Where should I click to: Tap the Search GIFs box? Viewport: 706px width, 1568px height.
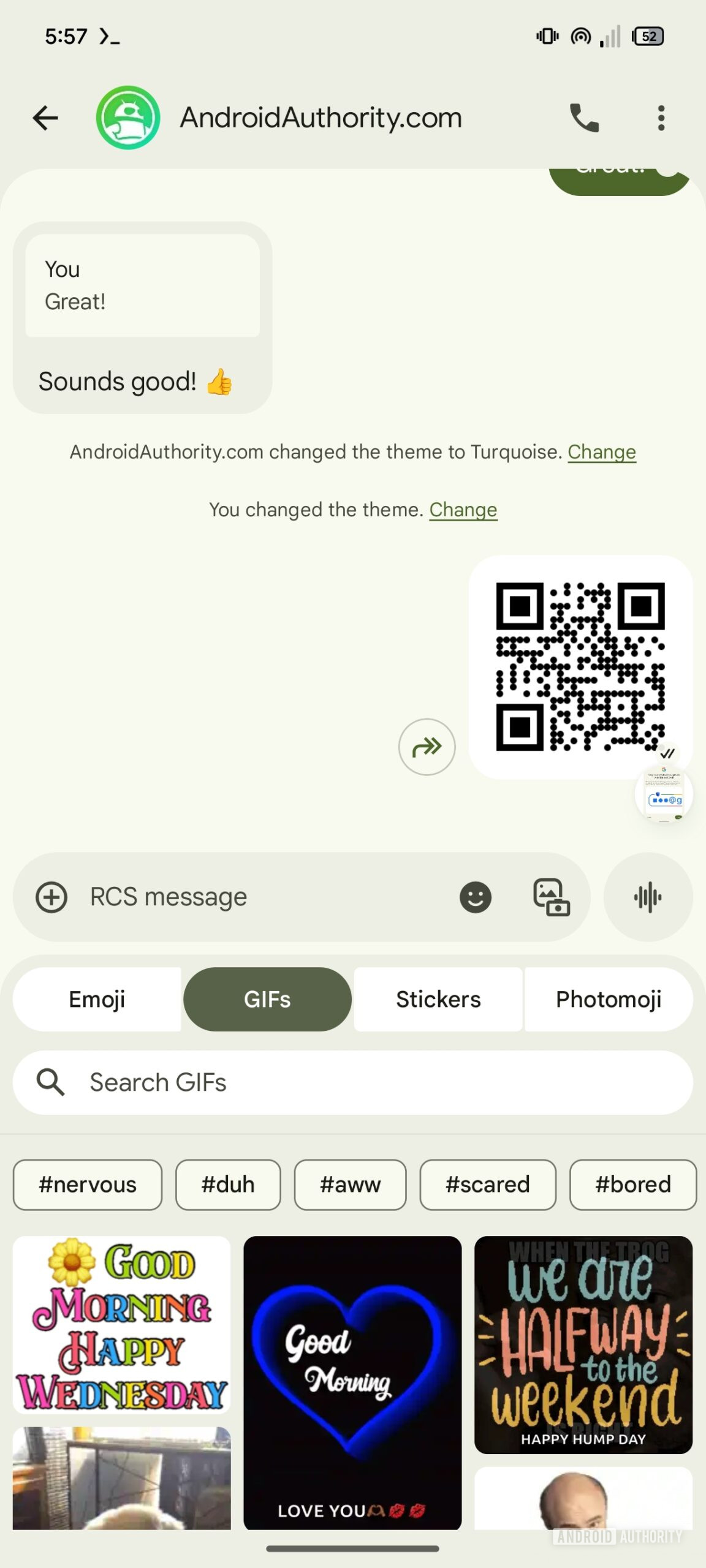coord(353,1083)
